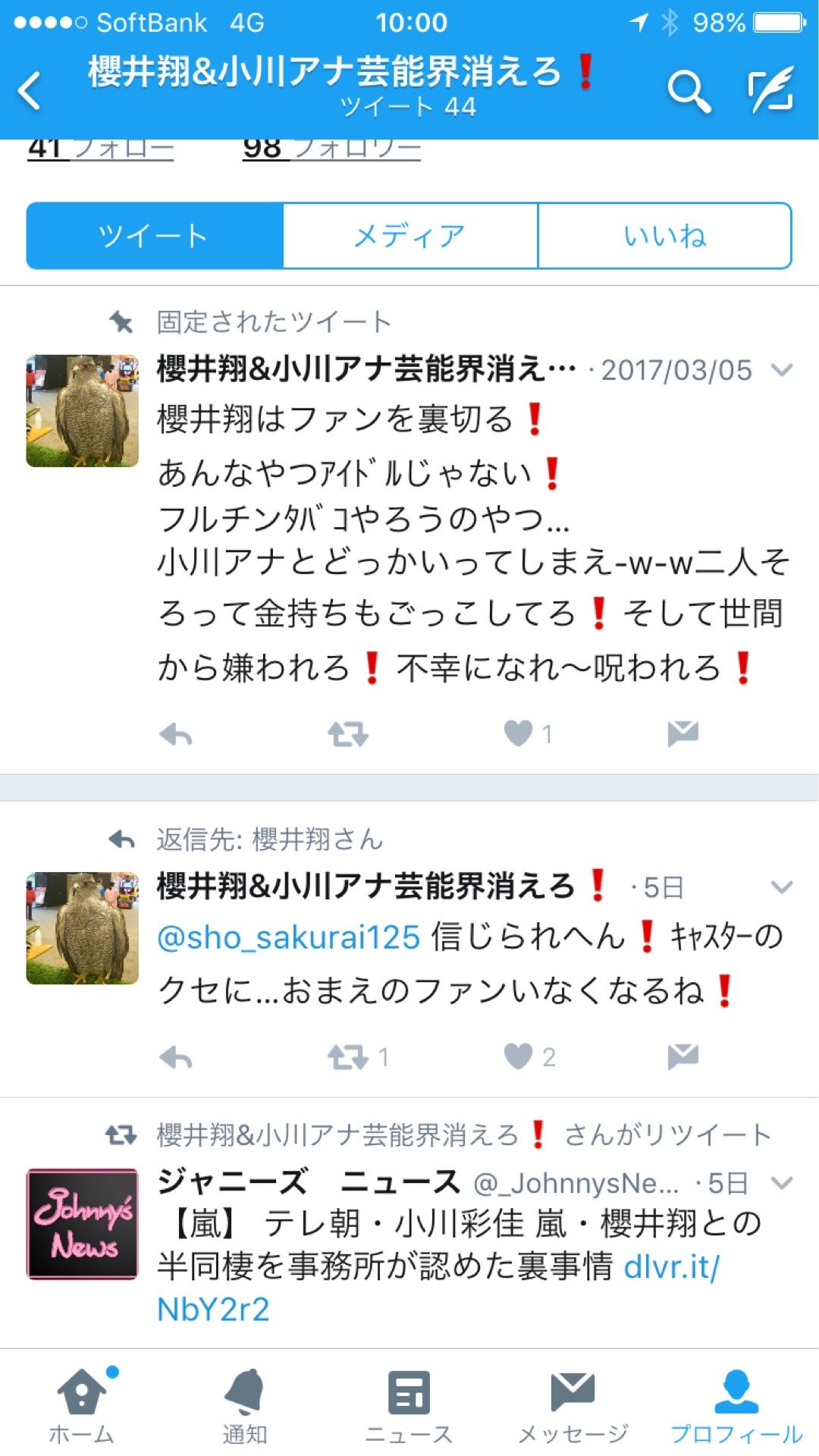Retweet the pinned tweet
The width and height of the screenshot is (819, 1456).
click(x=348, y=734)
